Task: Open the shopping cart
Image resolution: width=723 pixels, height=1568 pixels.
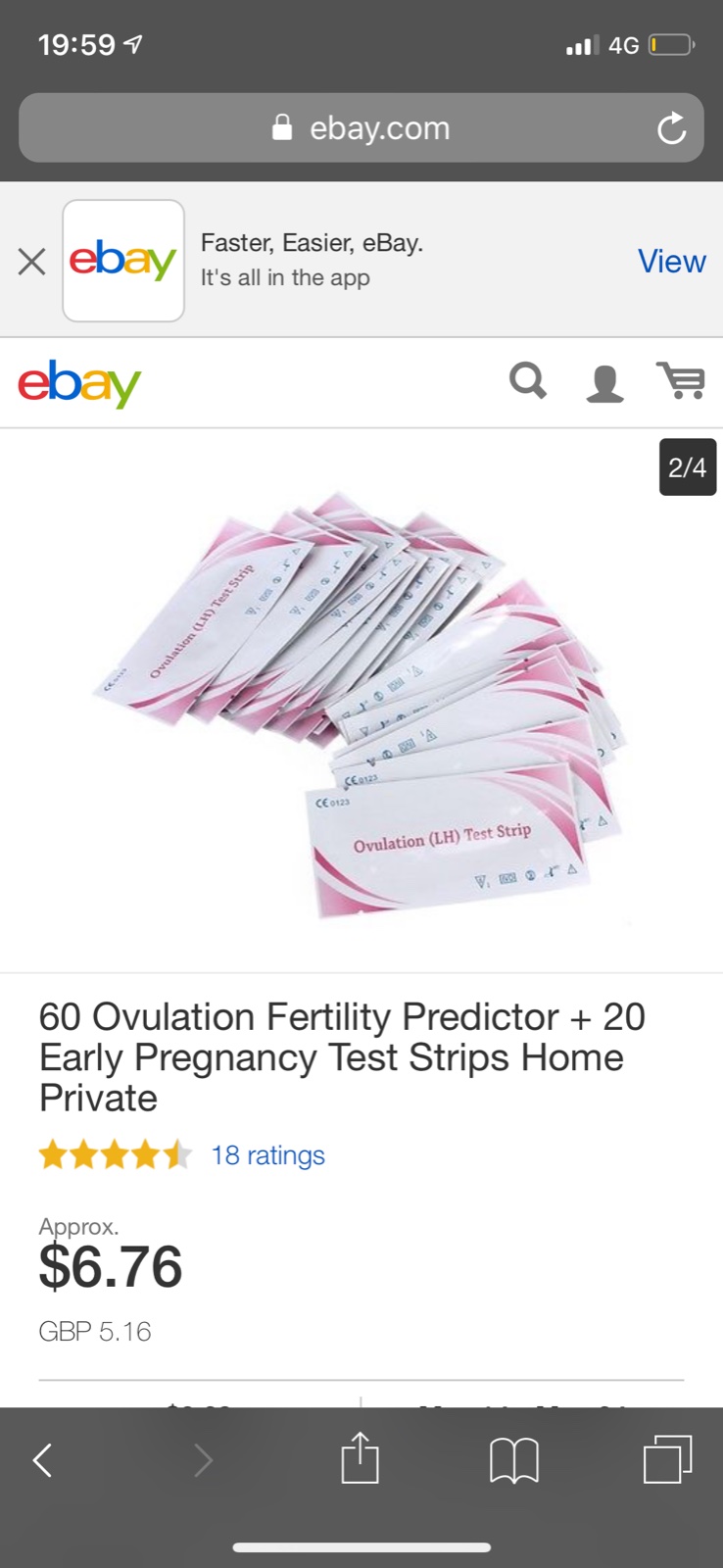Action: 681,380
